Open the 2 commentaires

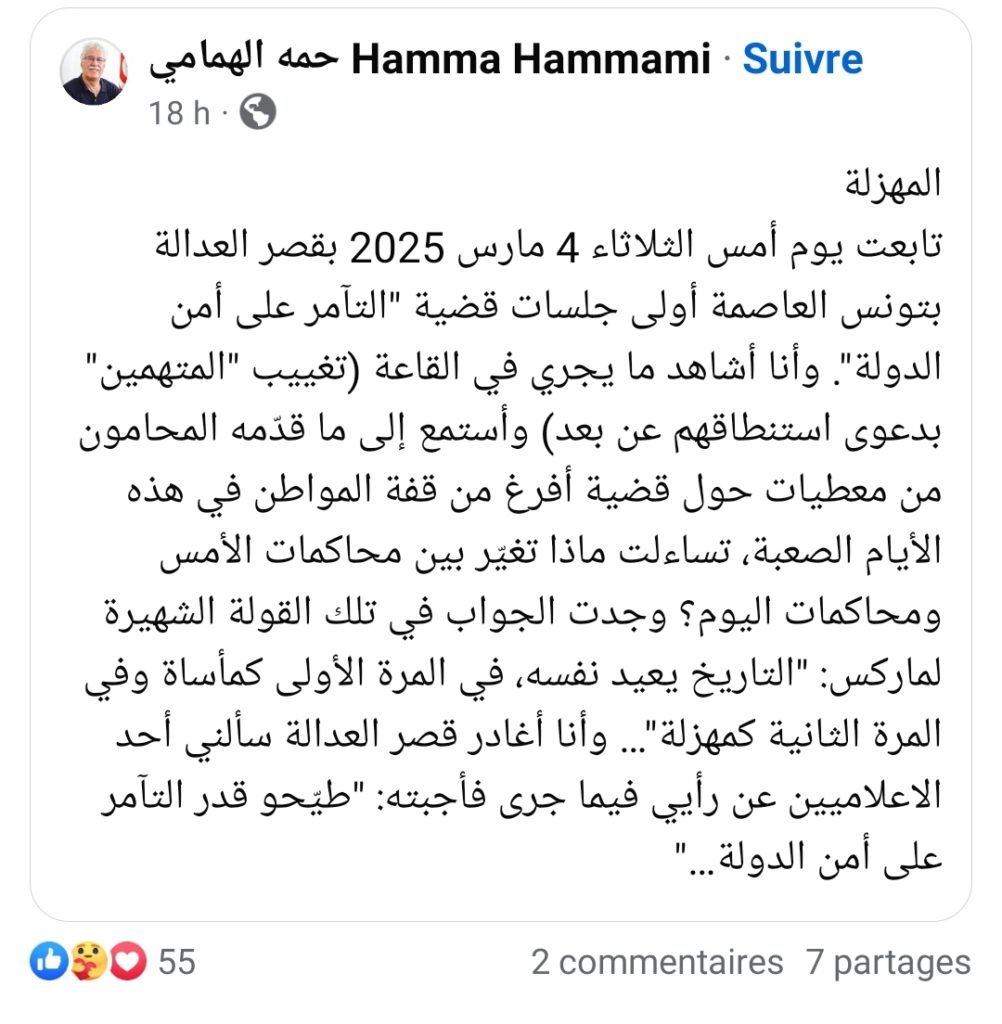tap(657, 963)
